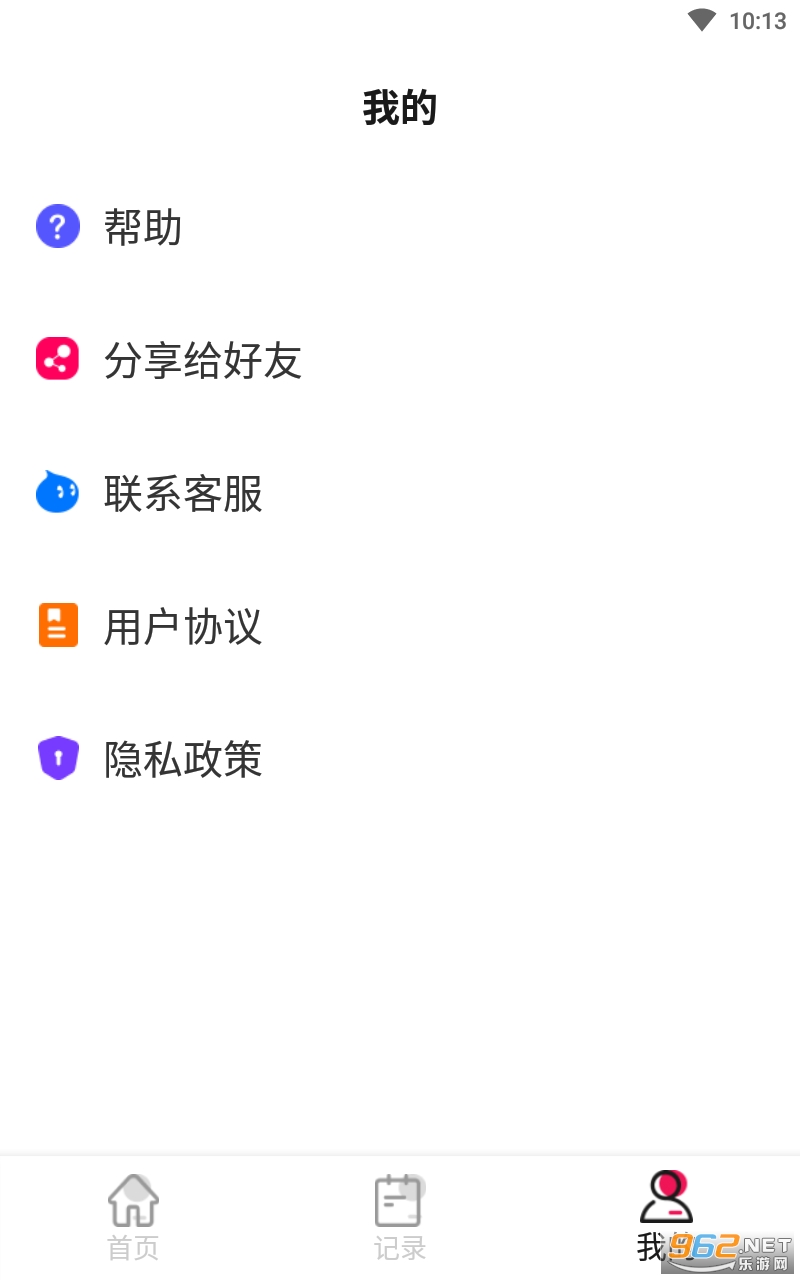Click the pink share icon beside 分享给好友
Screen dimensions: 800x1280
coord(57,359)
